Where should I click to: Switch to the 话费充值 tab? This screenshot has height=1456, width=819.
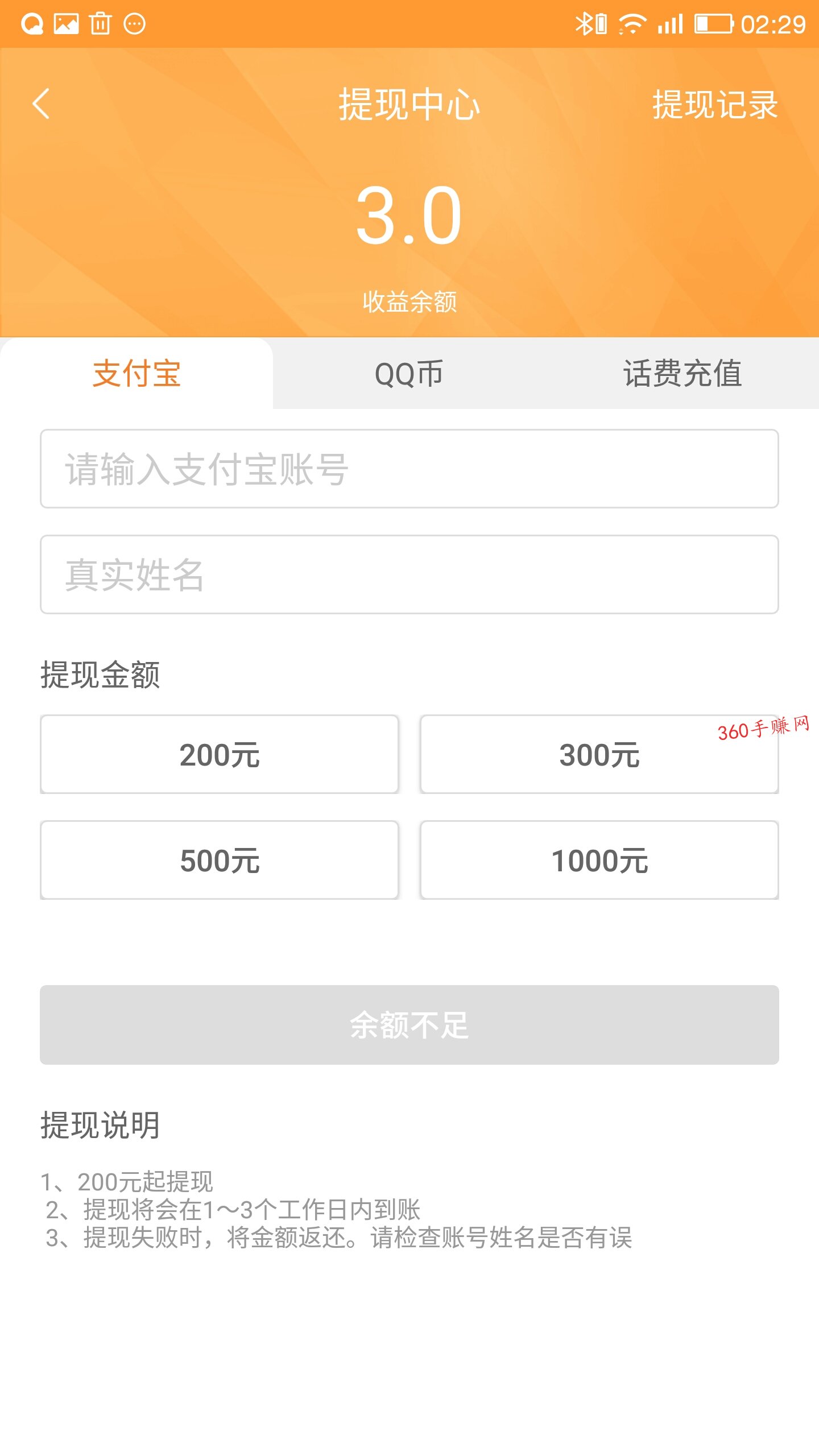click(682, 374)
